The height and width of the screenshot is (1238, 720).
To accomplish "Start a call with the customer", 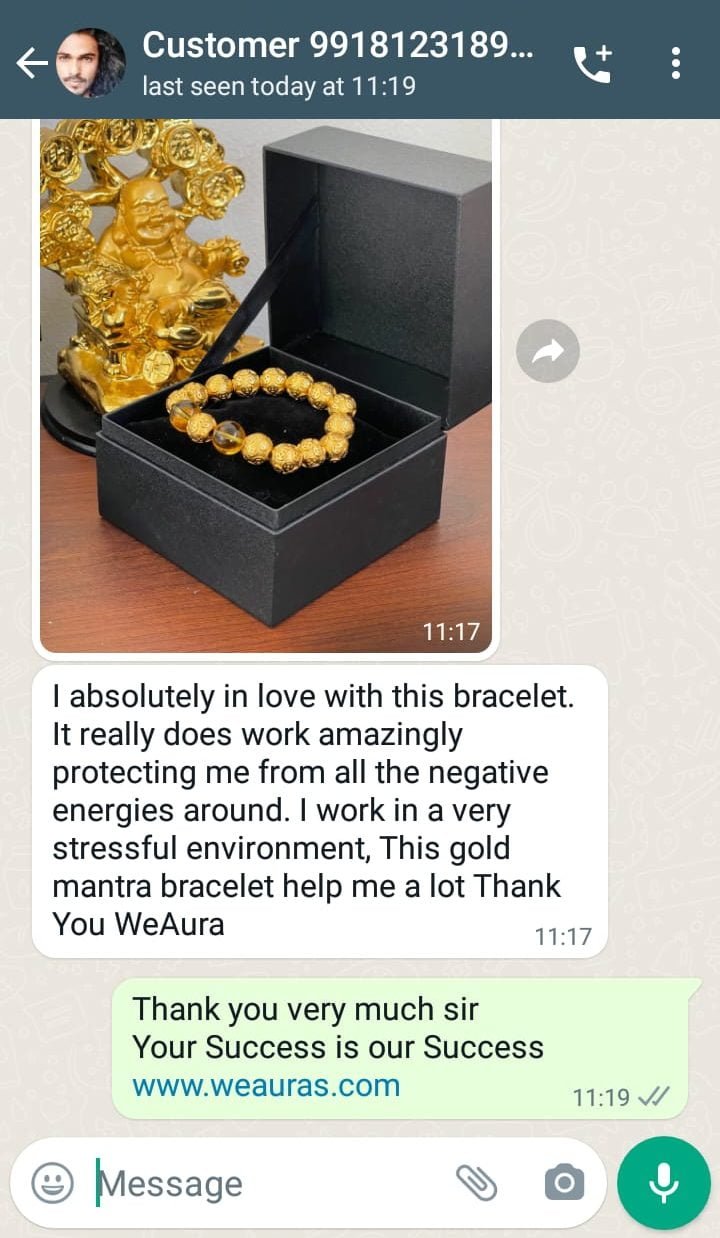I will click(592, 63).
